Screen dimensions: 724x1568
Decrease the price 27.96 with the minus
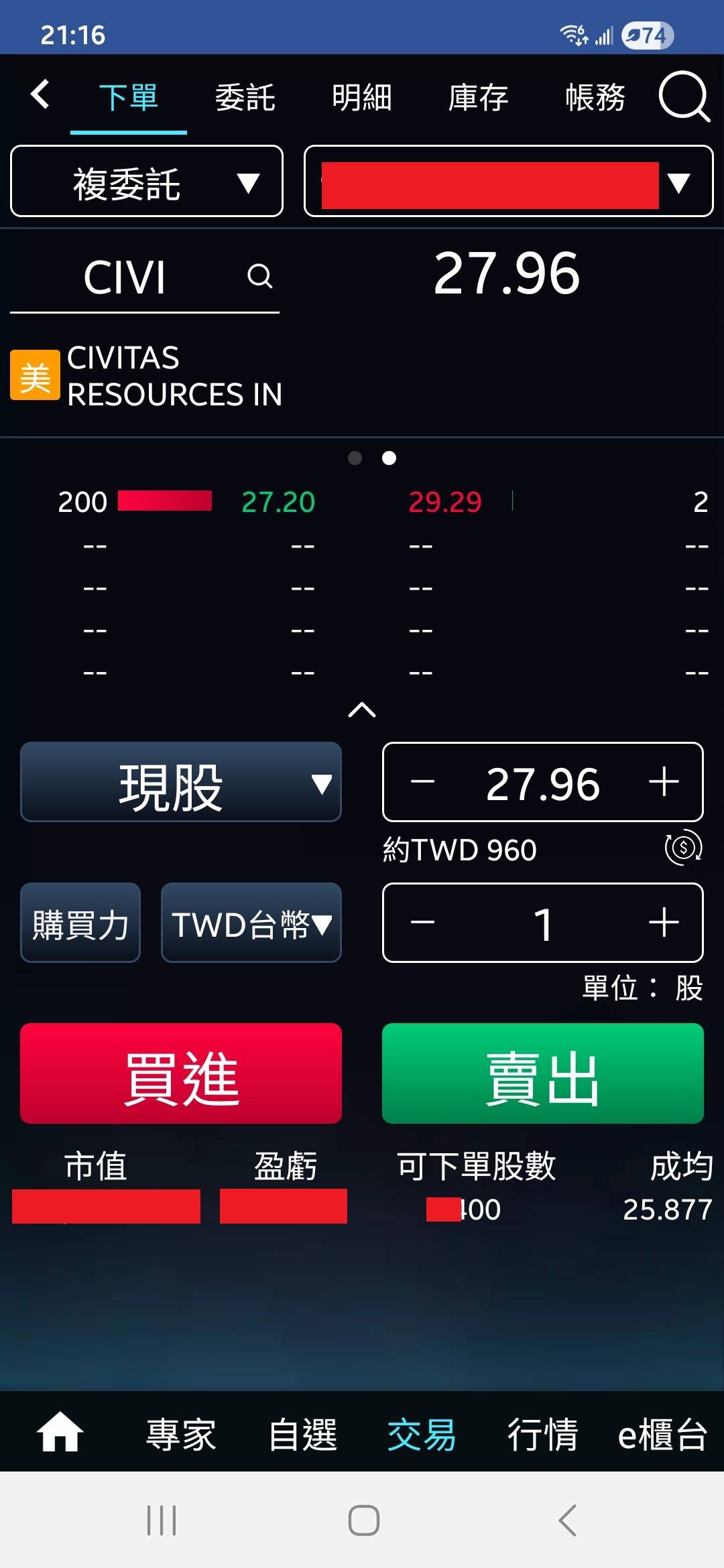click(422, 782)
